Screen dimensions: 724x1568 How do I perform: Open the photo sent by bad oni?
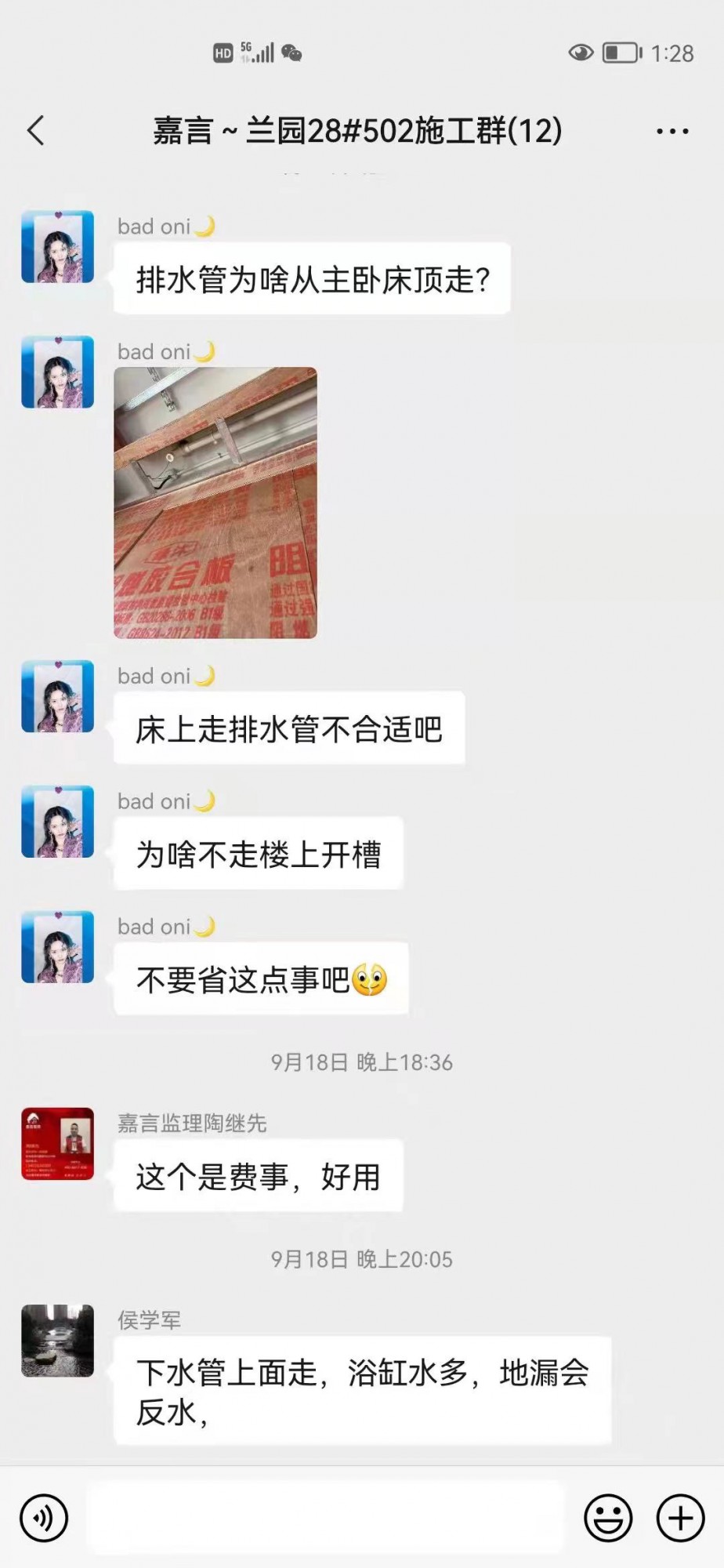(215, 503)
